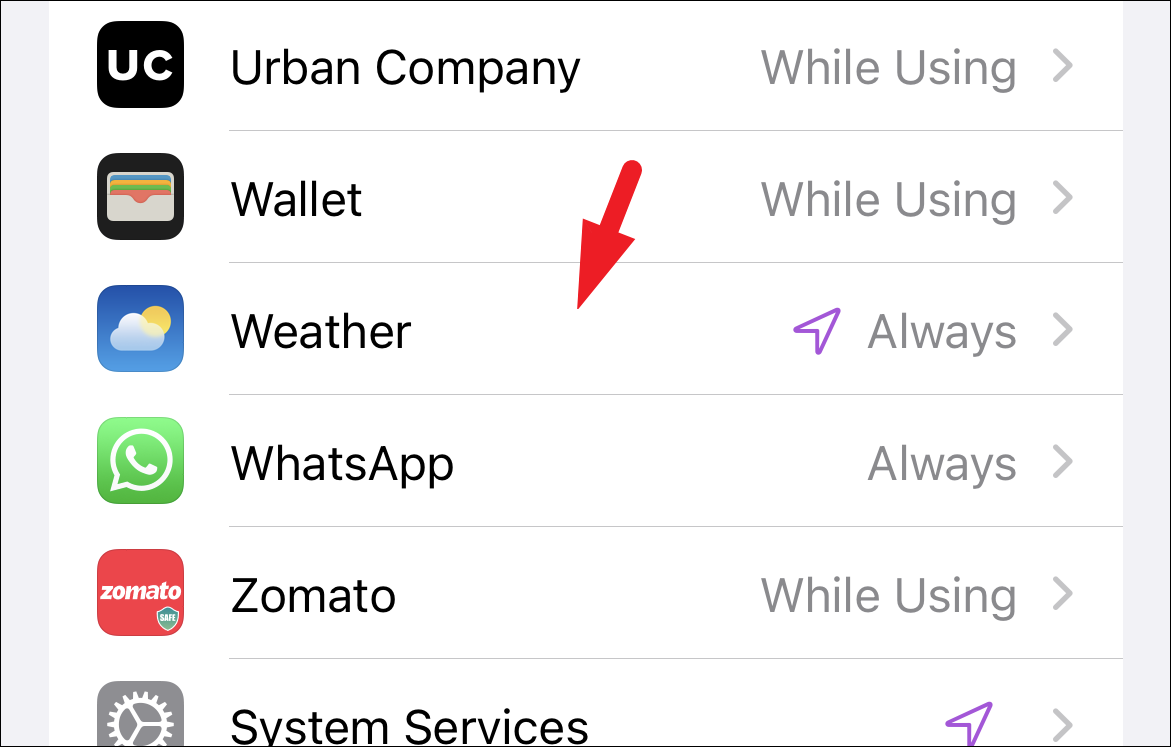Tap the Zomato location row
The height and width of the screenshot is (747, 1171).
coord(585,595)
